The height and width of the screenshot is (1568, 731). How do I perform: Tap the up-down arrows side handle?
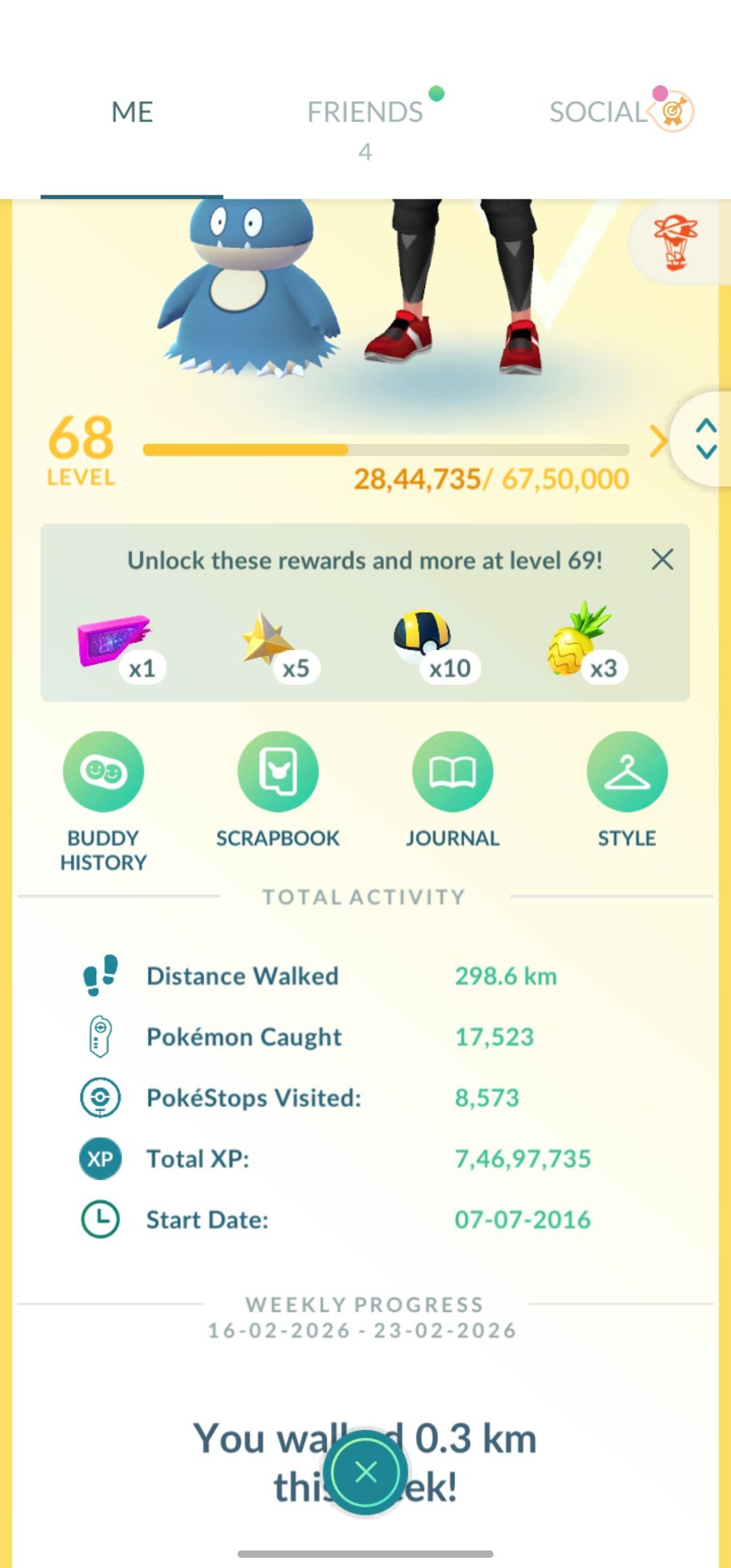click(x=705, y=439)
